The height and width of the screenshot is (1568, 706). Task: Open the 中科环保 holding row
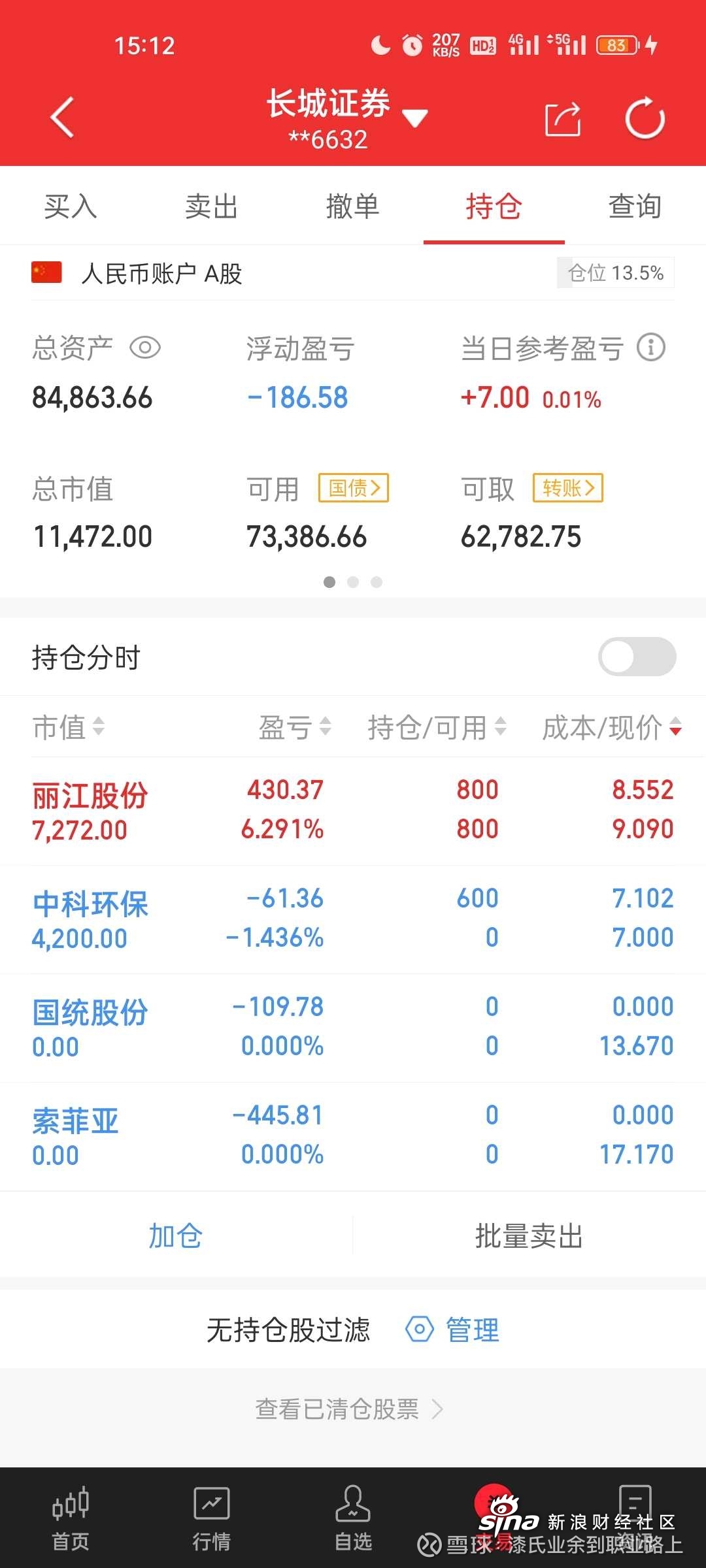coord(353,919)
